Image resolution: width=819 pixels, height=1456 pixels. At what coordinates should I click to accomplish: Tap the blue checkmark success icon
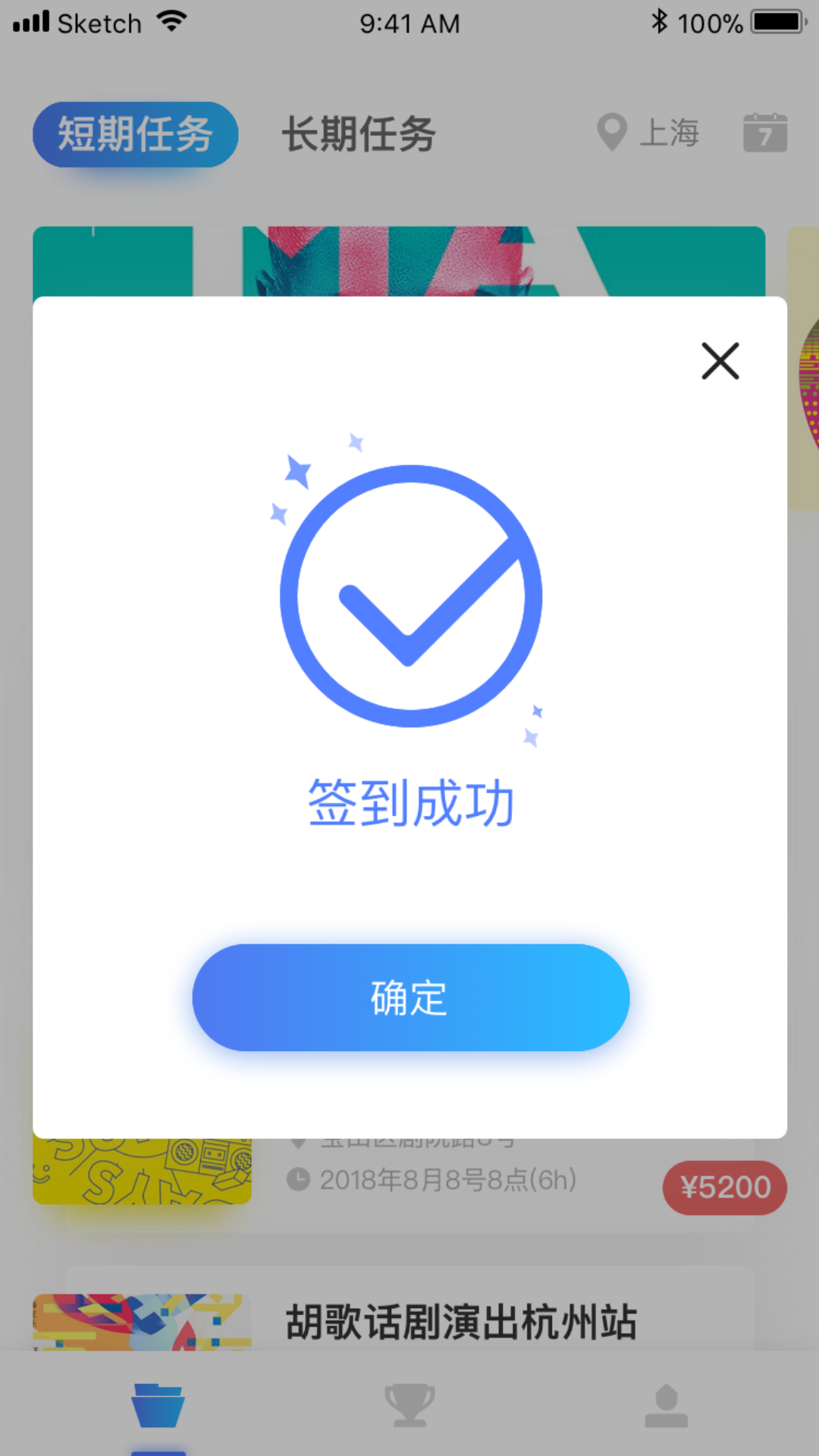(409, 598)
